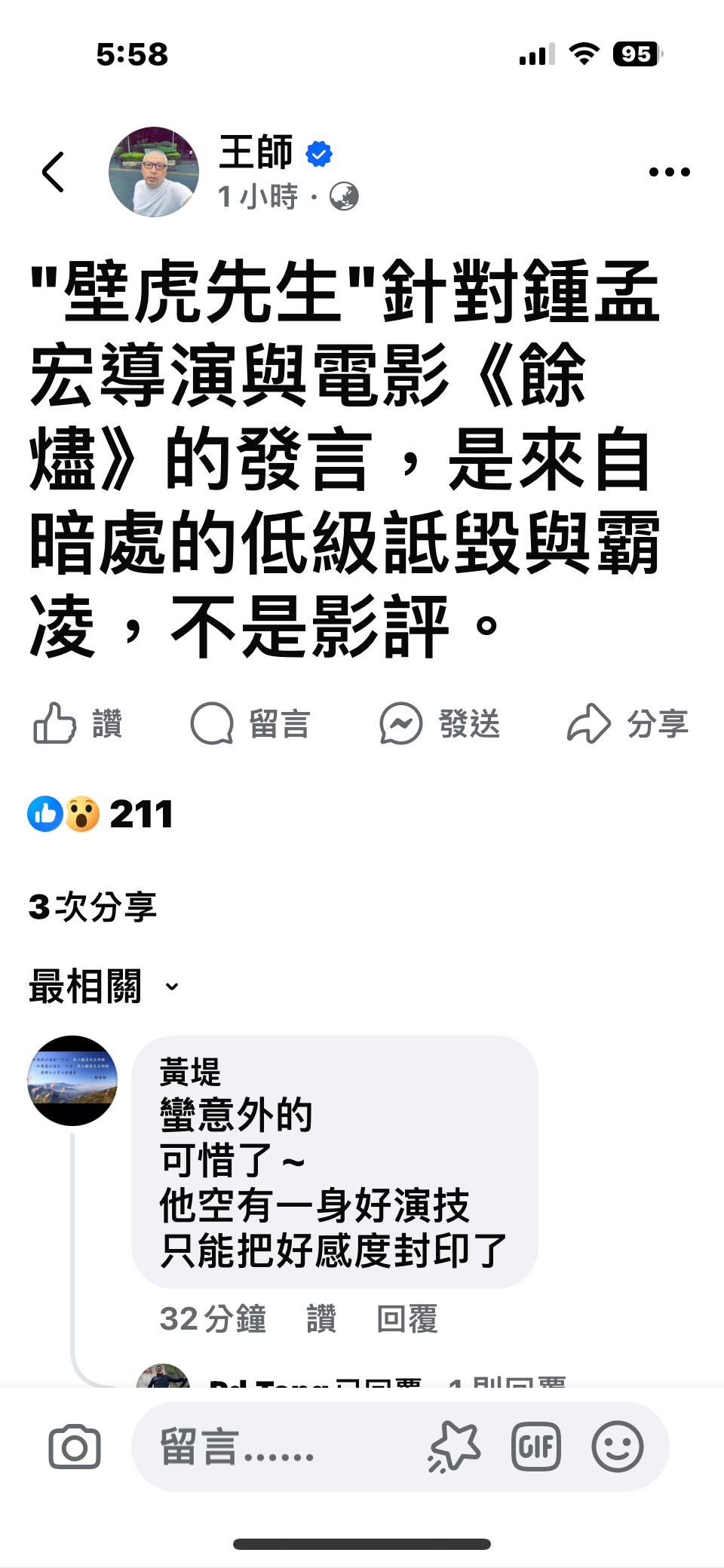The height and width of the screenshot is (1568, 724).
Task: Open 黃堤's profile avatar
Action: tap(72, 1080)
